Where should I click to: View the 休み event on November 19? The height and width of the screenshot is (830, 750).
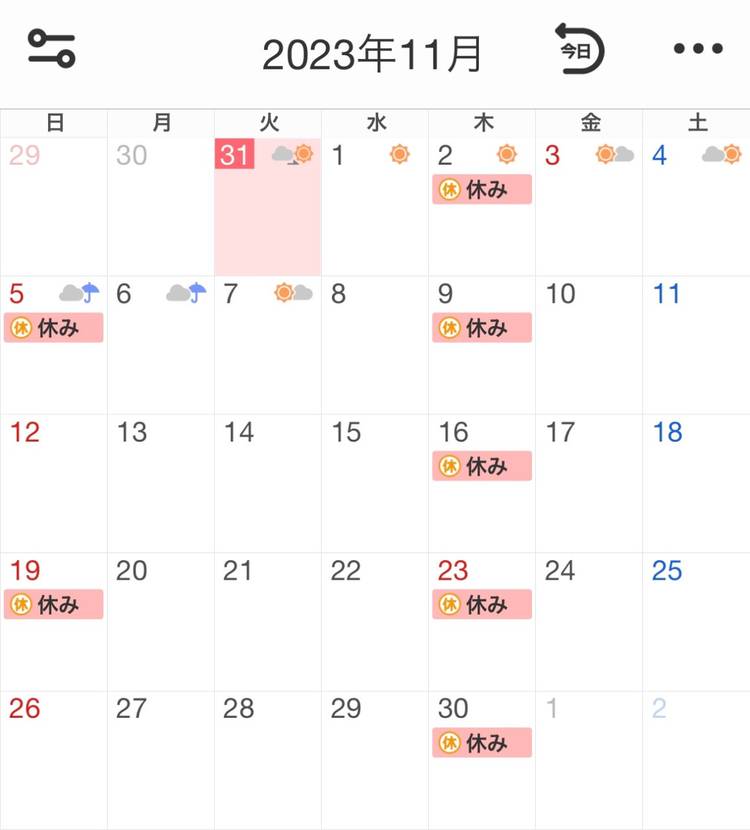(54, 604)
